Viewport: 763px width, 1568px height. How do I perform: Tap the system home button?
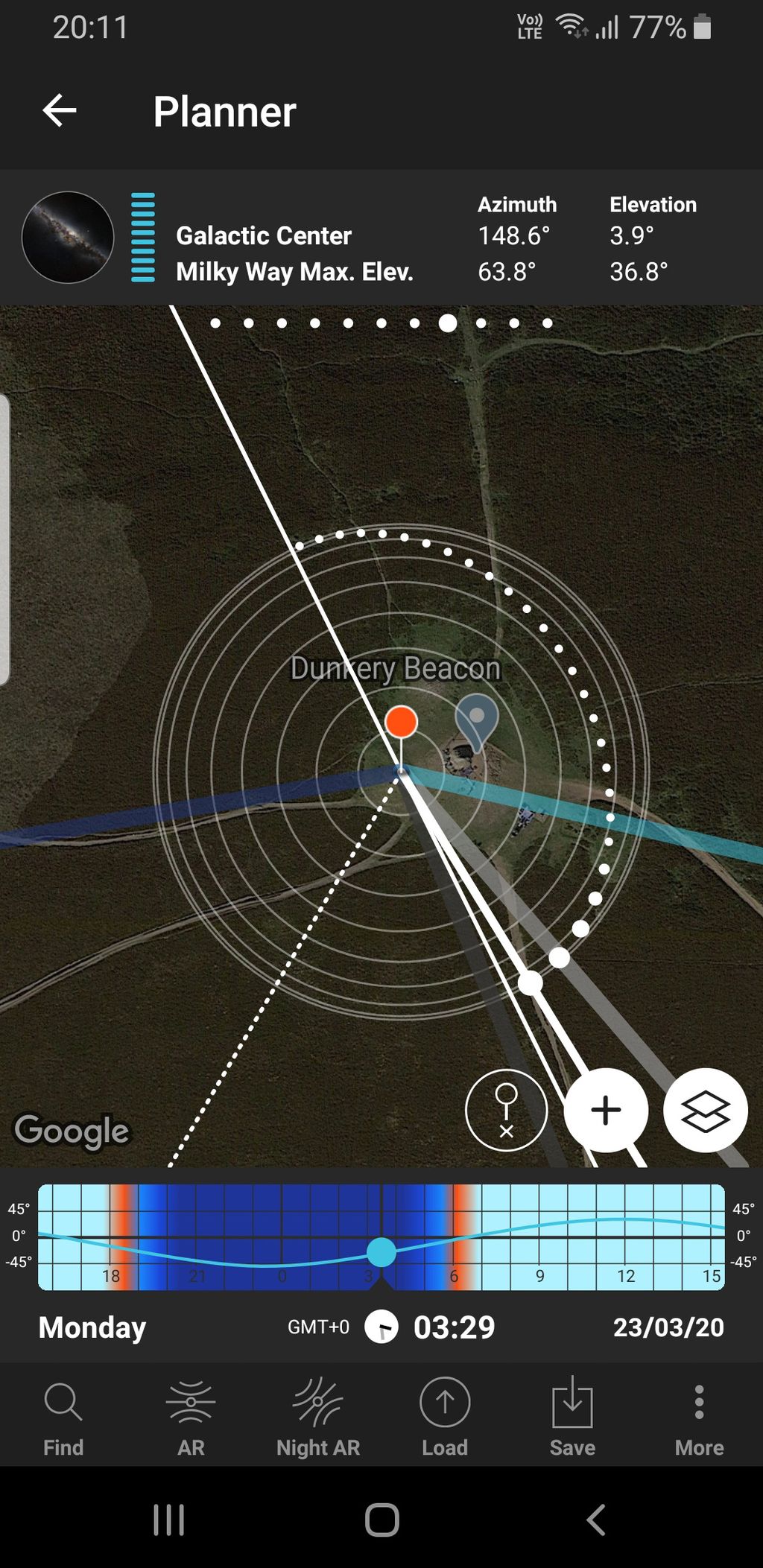tap(381, 1520)
